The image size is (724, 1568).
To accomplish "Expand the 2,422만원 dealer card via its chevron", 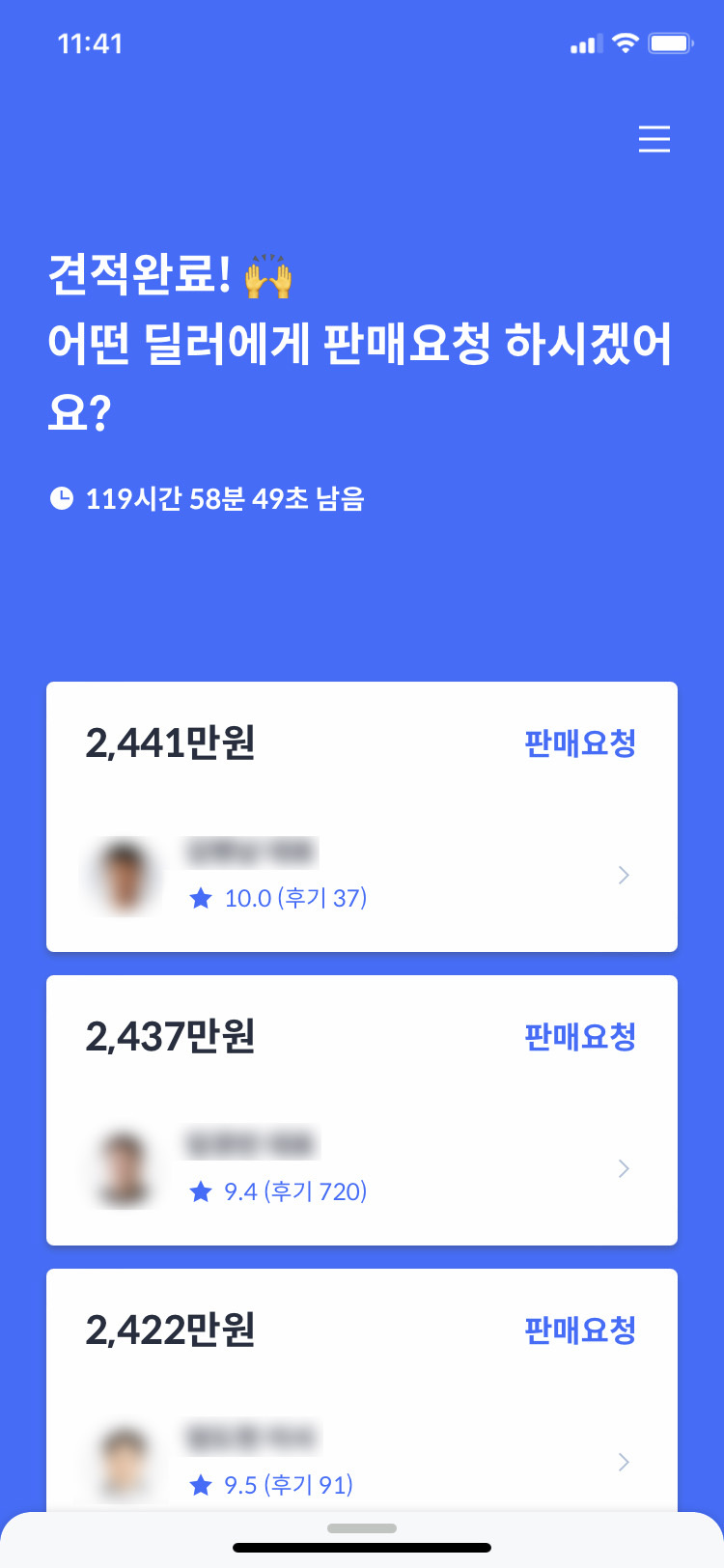I will 624,1462.
